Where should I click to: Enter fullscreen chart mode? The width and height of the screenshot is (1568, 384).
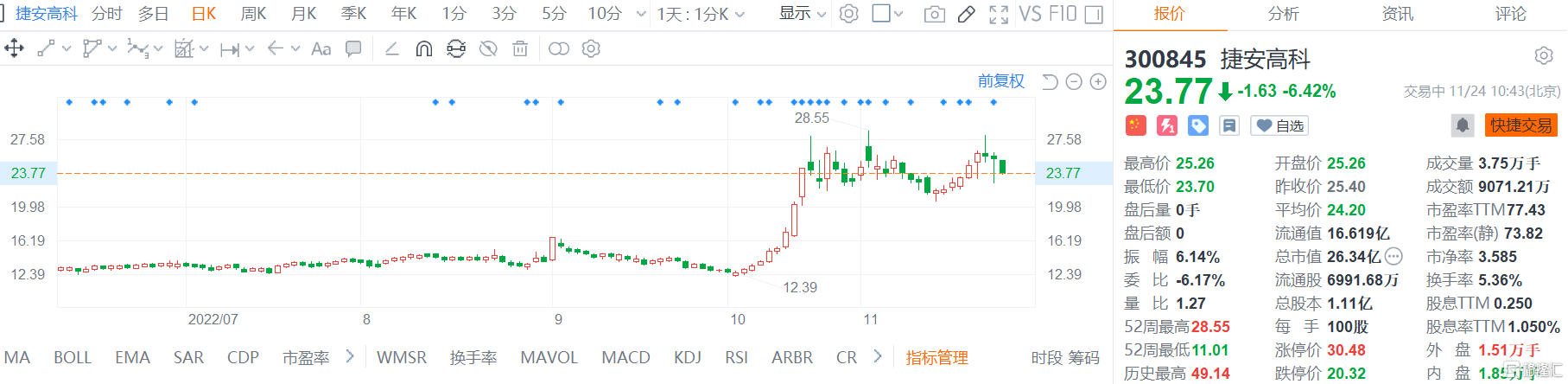pos(999,15)
